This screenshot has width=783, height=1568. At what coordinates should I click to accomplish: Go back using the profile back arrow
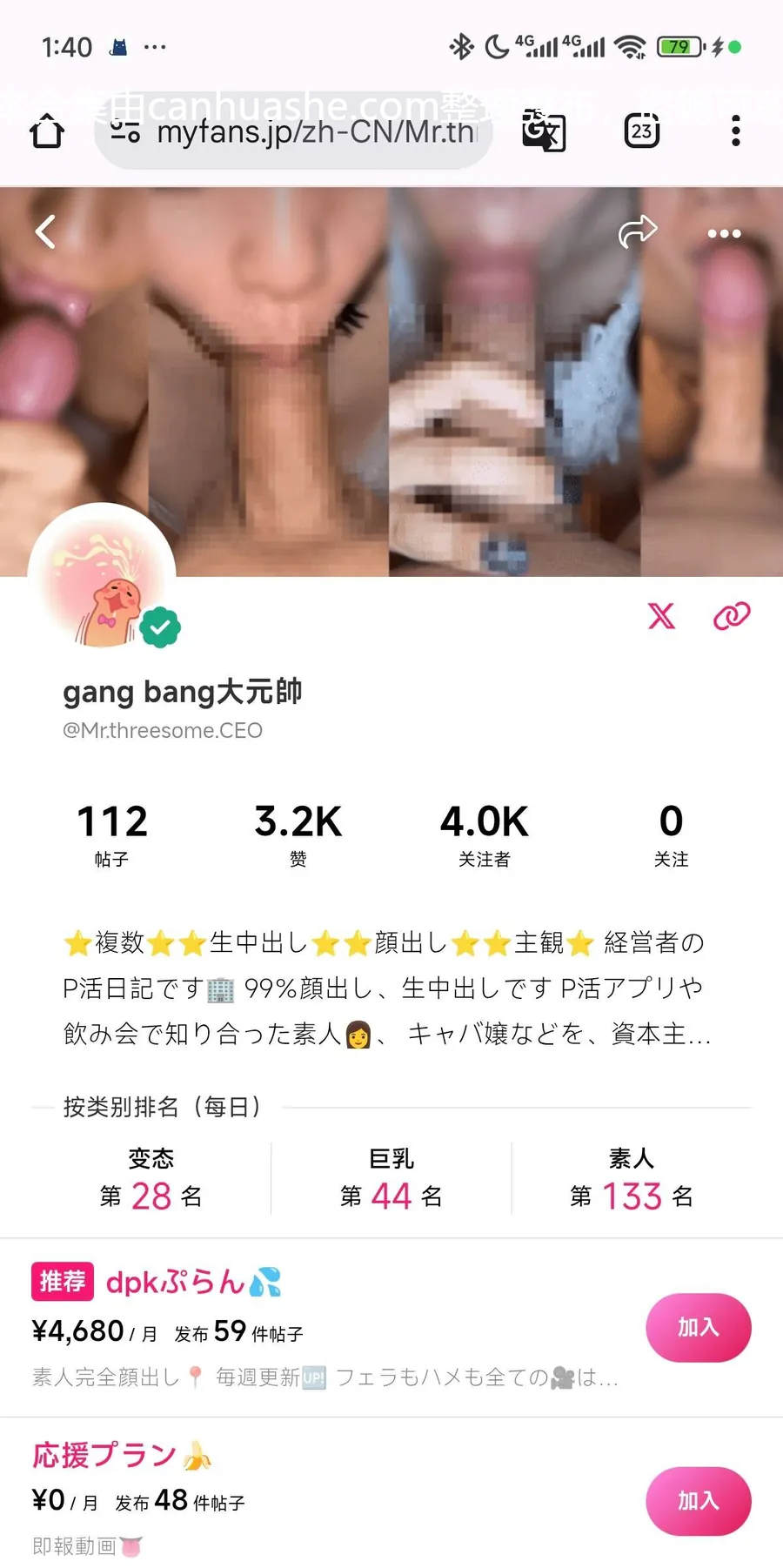(46, 232)
